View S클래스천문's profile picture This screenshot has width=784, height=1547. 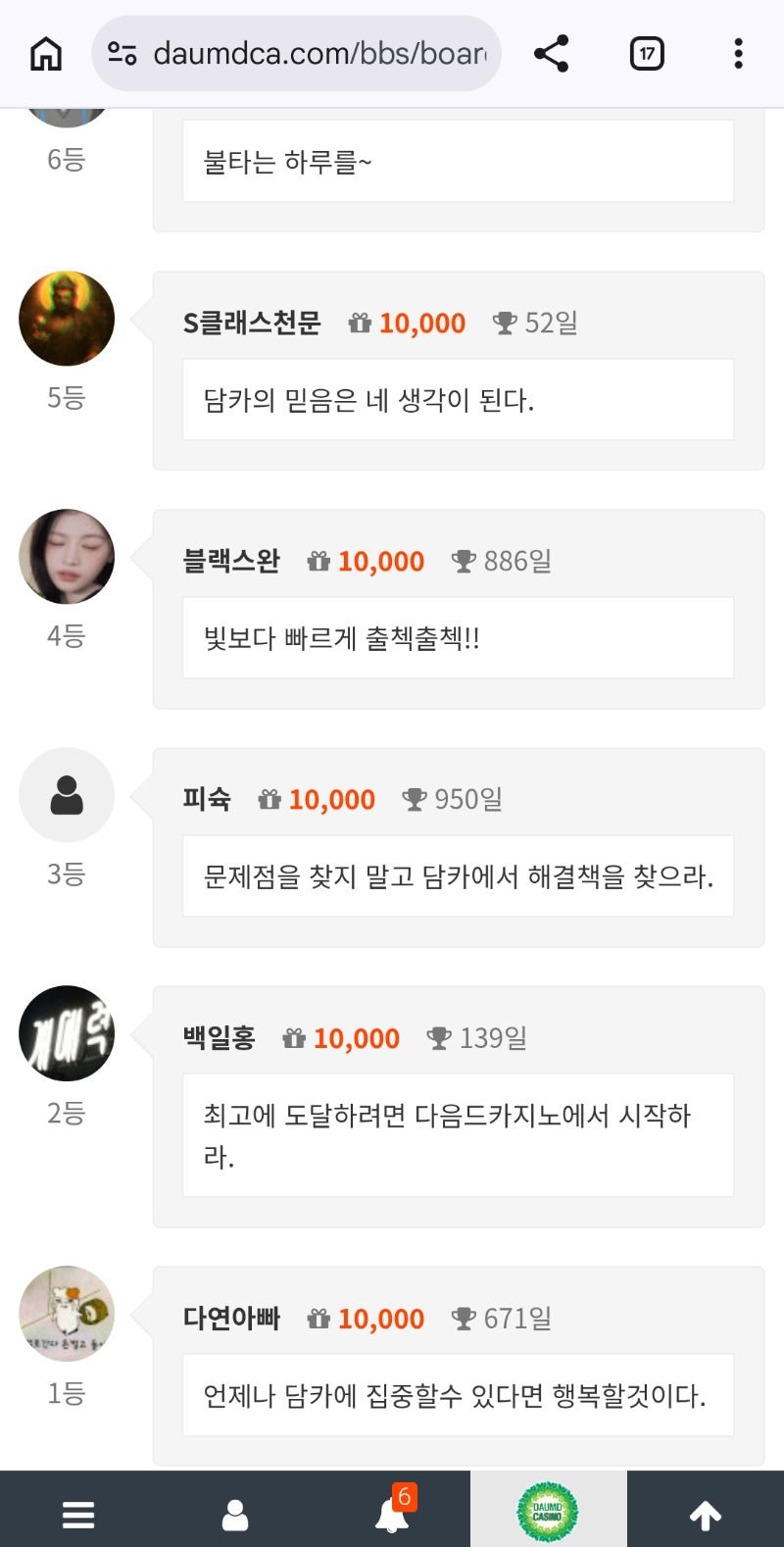point(67,319)
